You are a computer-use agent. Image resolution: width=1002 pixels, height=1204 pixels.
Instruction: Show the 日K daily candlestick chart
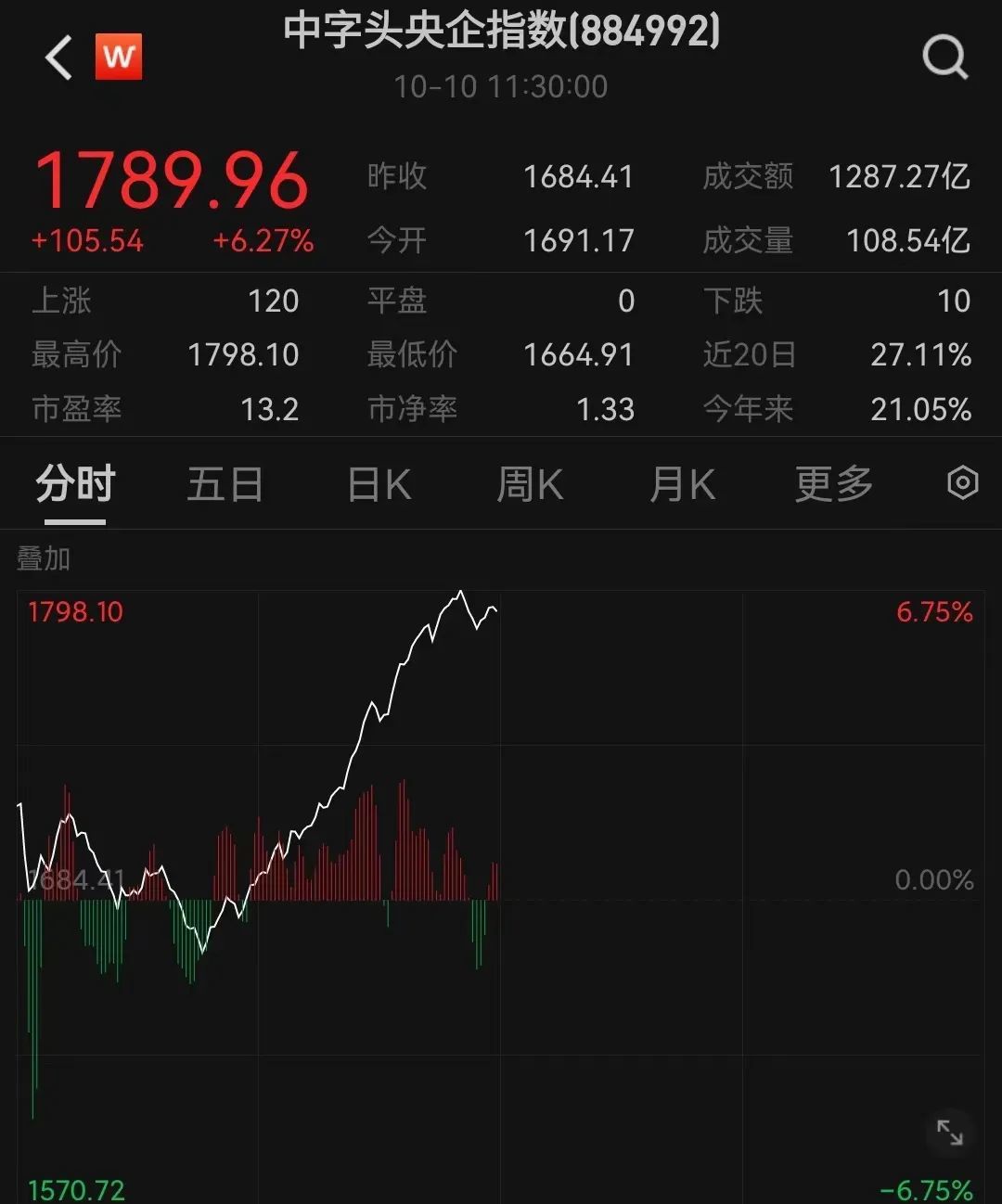[379, 484]
